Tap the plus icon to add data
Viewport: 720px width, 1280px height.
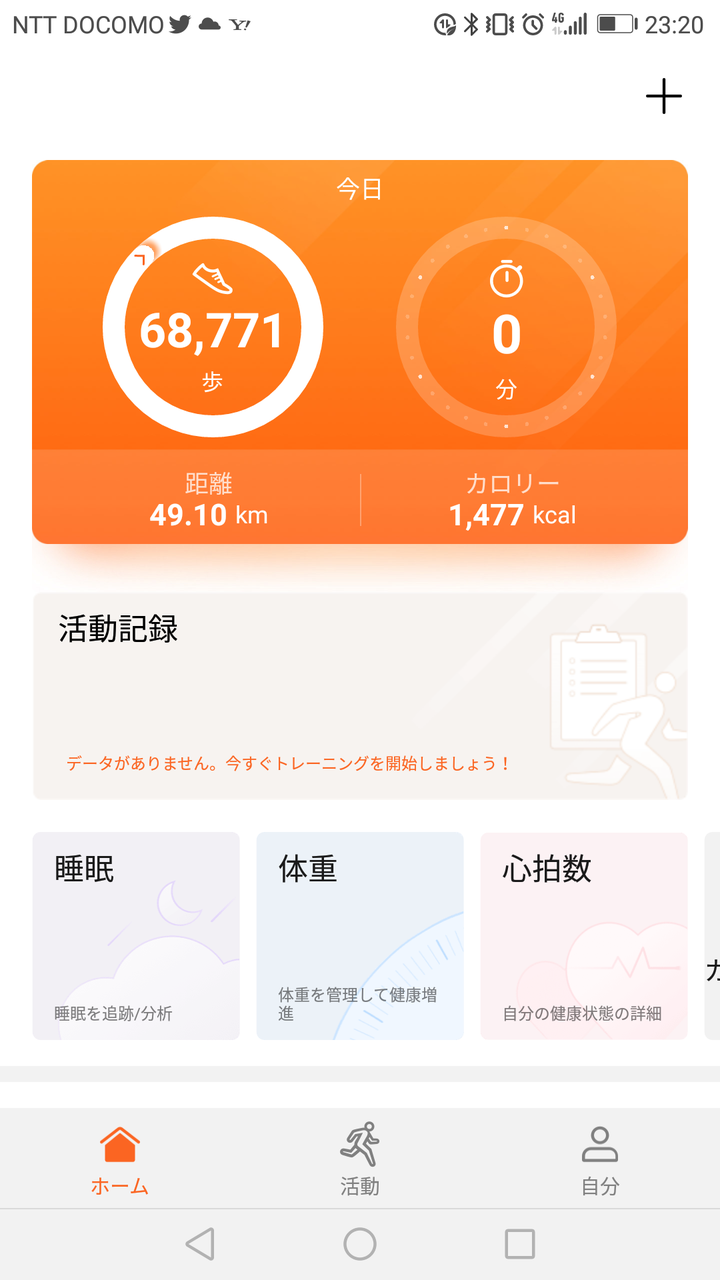(x=663, y=96)
